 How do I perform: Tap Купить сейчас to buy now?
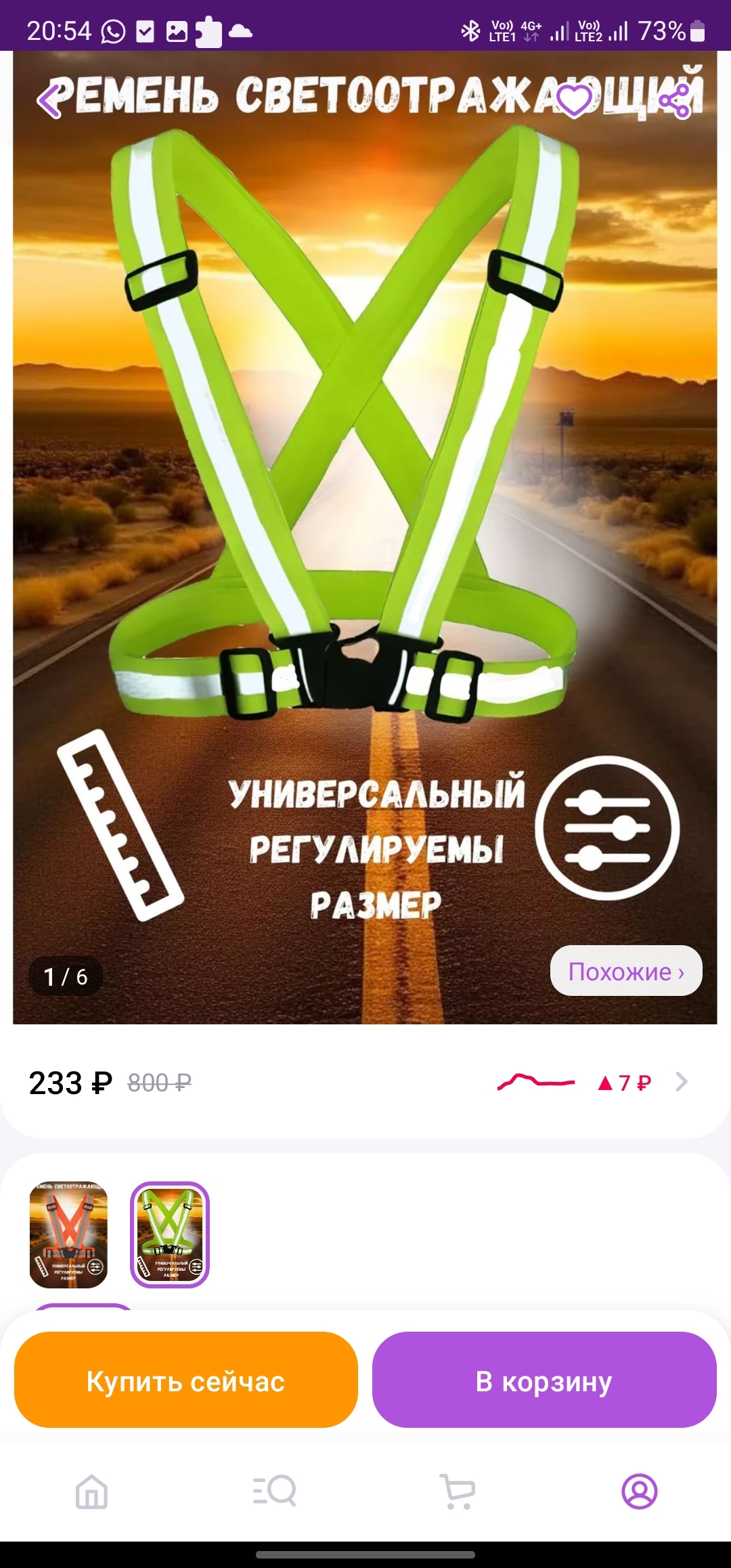click(x=185, y=1380)
